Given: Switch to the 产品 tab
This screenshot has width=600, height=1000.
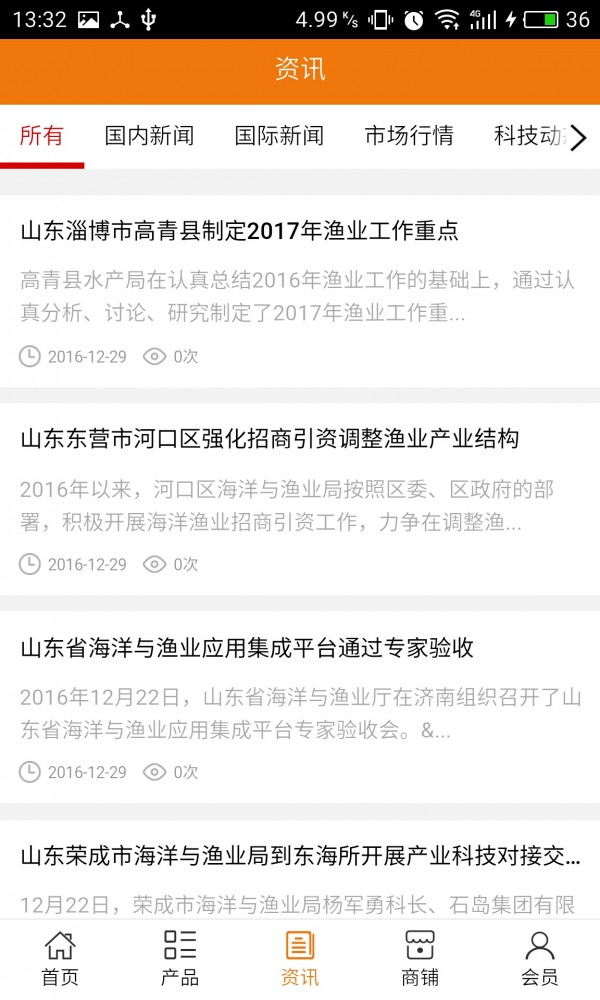Looking at the screenshot, I should (180, 958).
